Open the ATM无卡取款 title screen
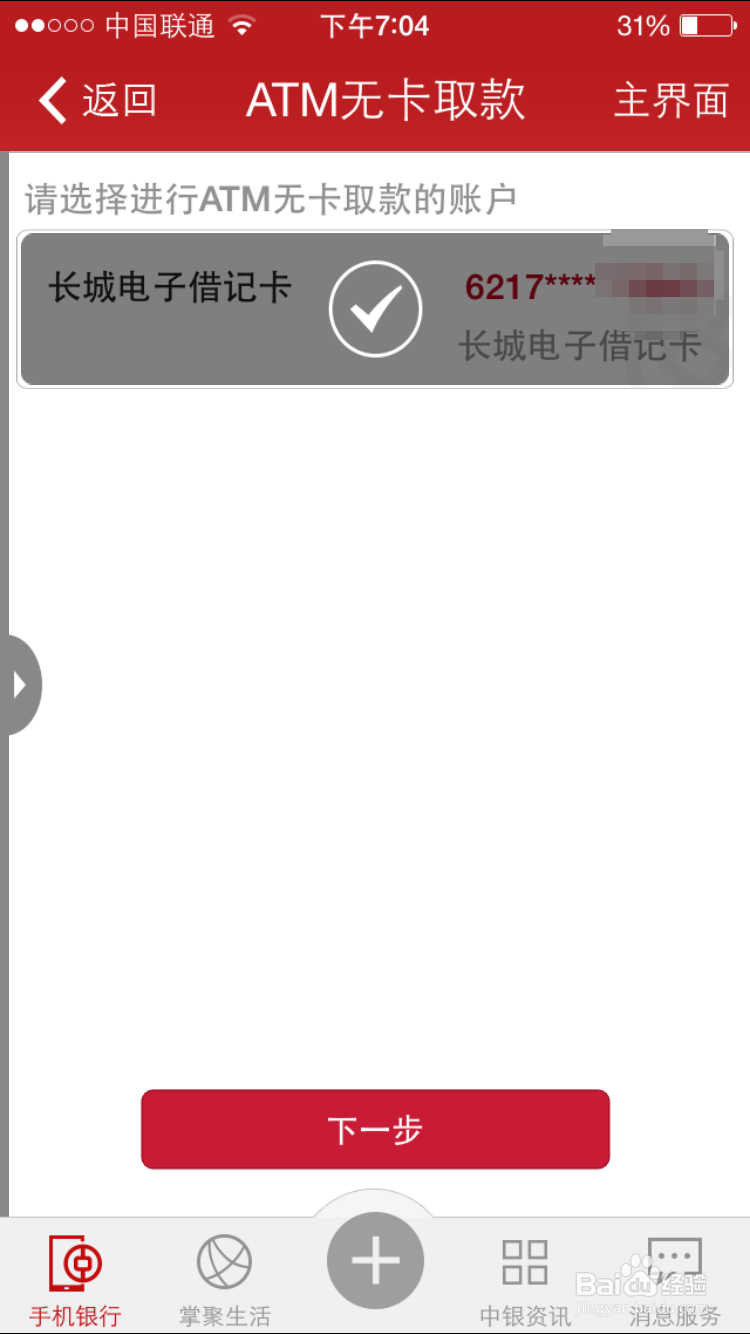 point(385,100)
